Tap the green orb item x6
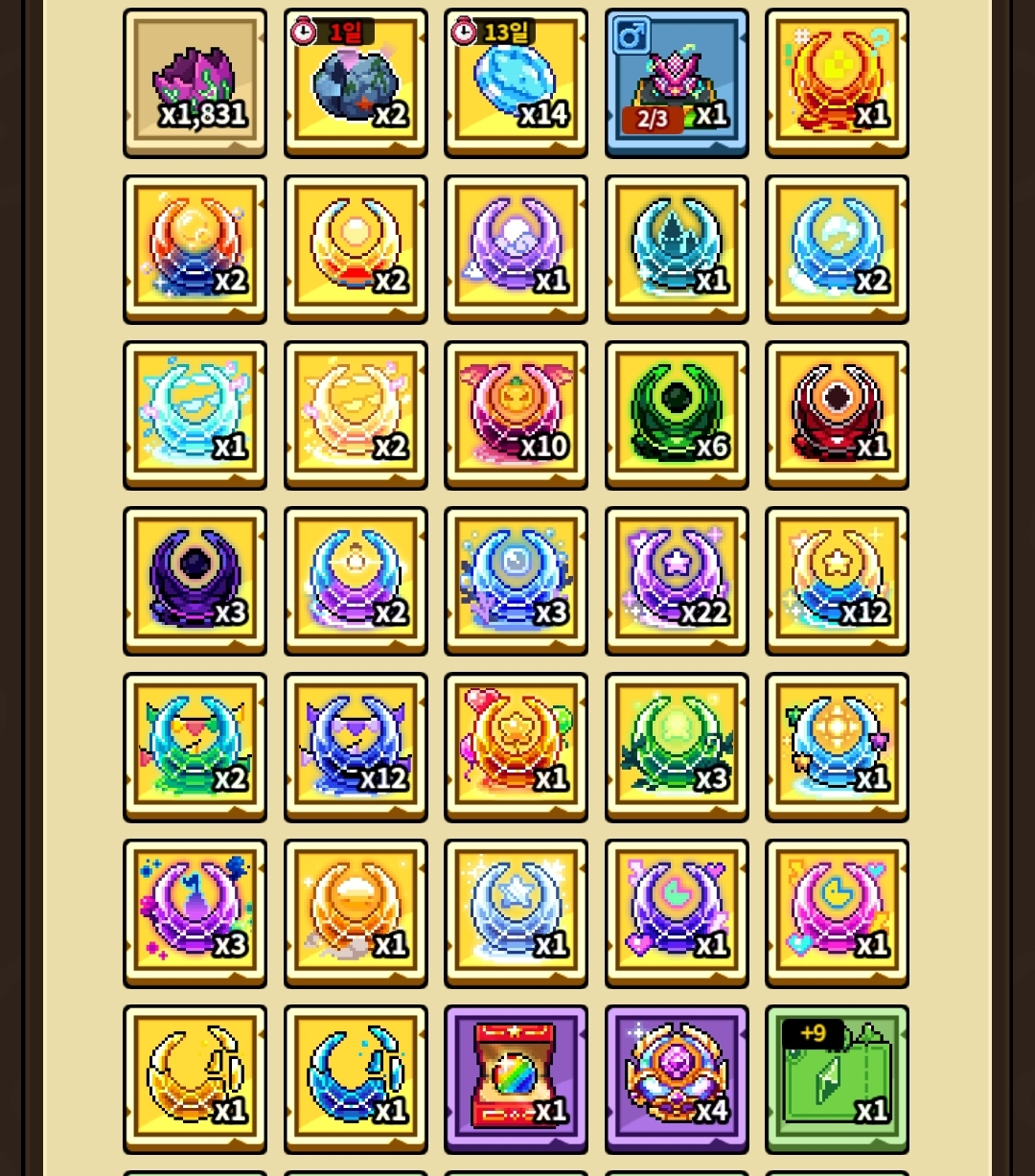Image resolution: width=1035 pixels, height=1176 pixels. click(x=677, y=414)
